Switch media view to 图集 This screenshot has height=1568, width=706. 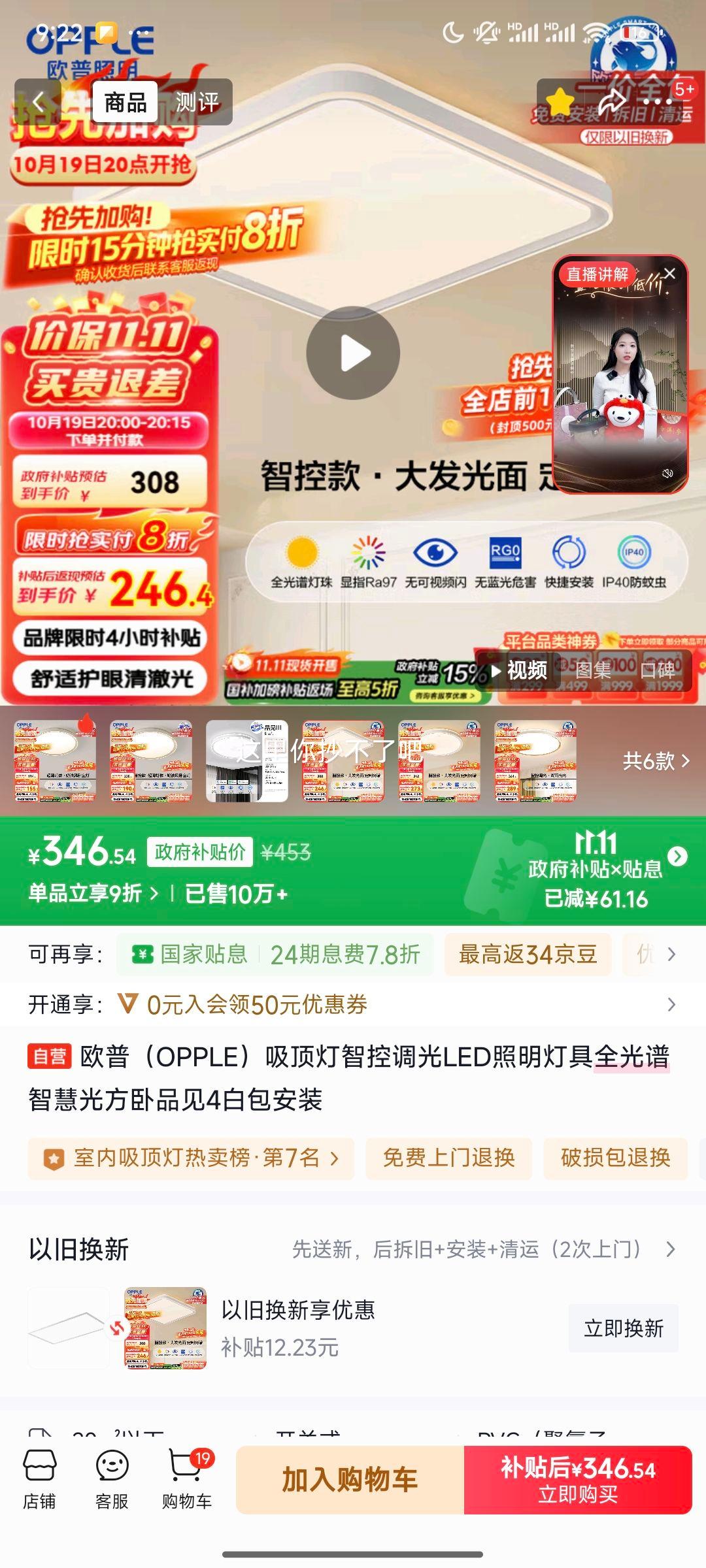coord(593,670)
